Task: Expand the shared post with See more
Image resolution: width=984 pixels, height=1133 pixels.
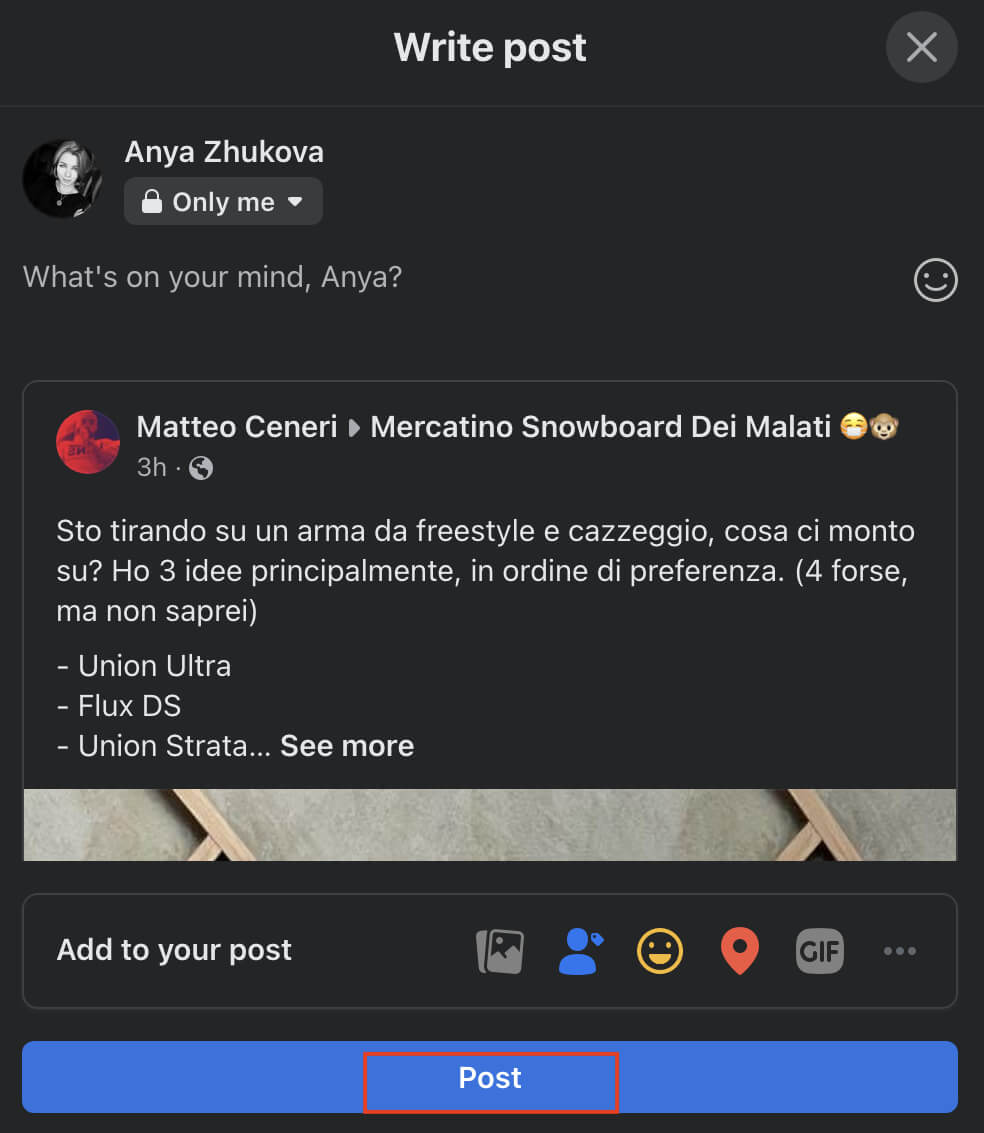Action: [x=347, y=746]
